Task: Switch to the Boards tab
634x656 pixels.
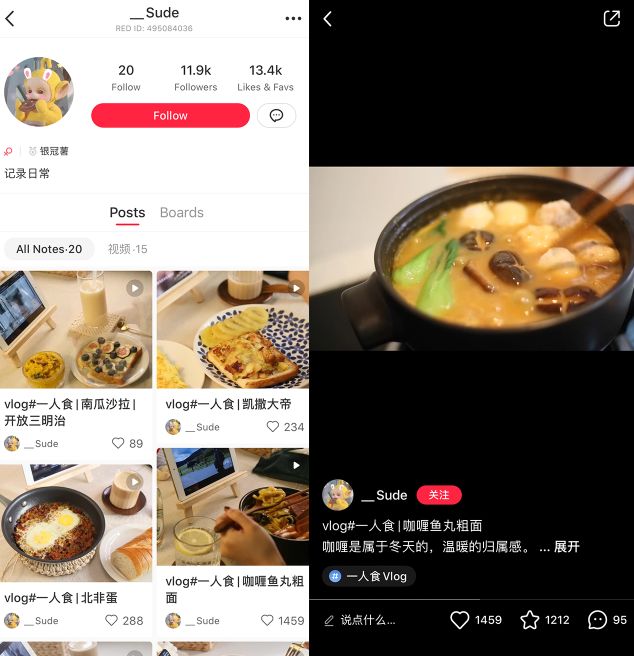Action: 181,213
